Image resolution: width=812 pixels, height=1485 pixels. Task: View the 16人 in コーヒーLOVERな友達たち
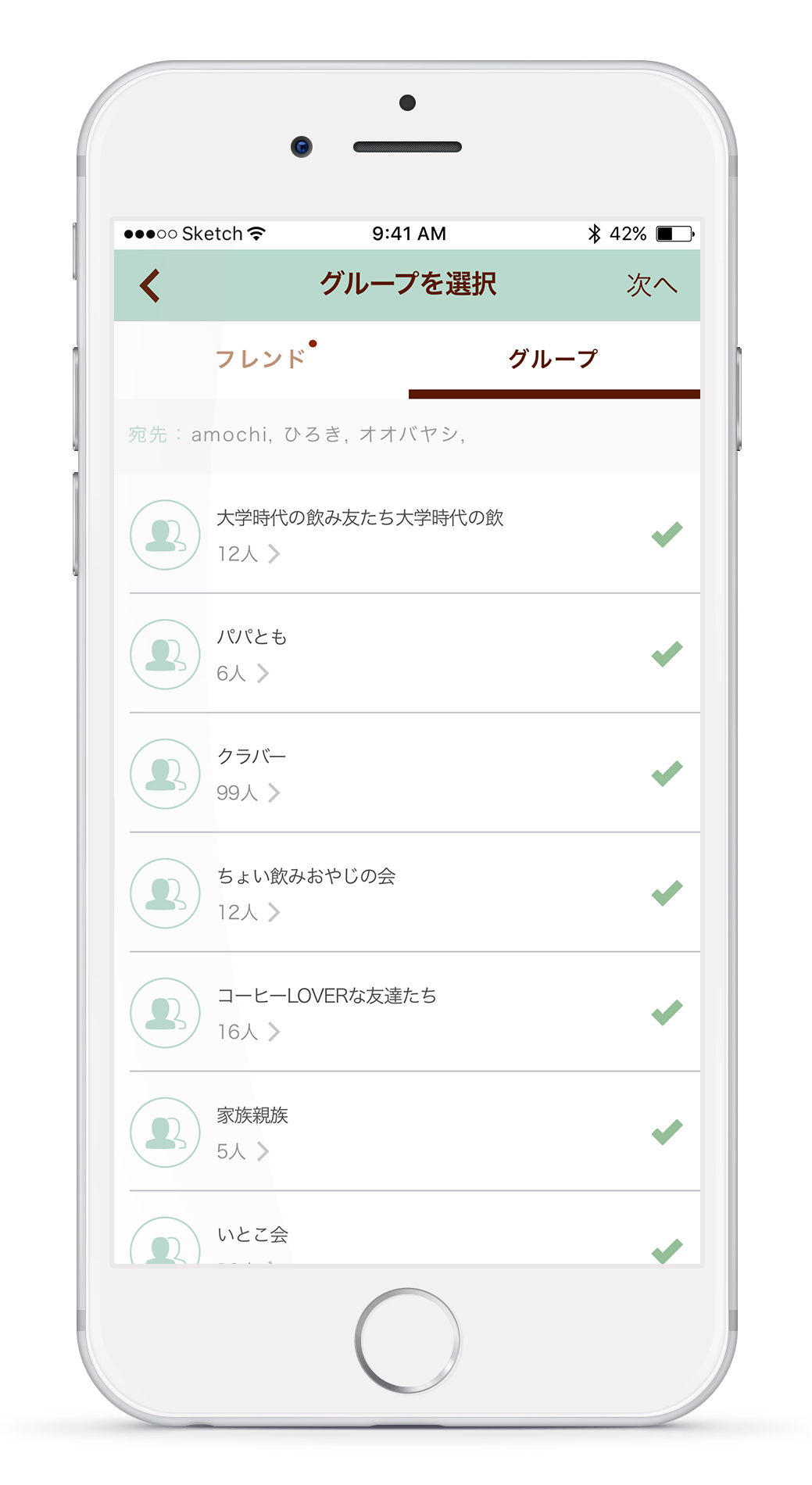coord(249,1032)
